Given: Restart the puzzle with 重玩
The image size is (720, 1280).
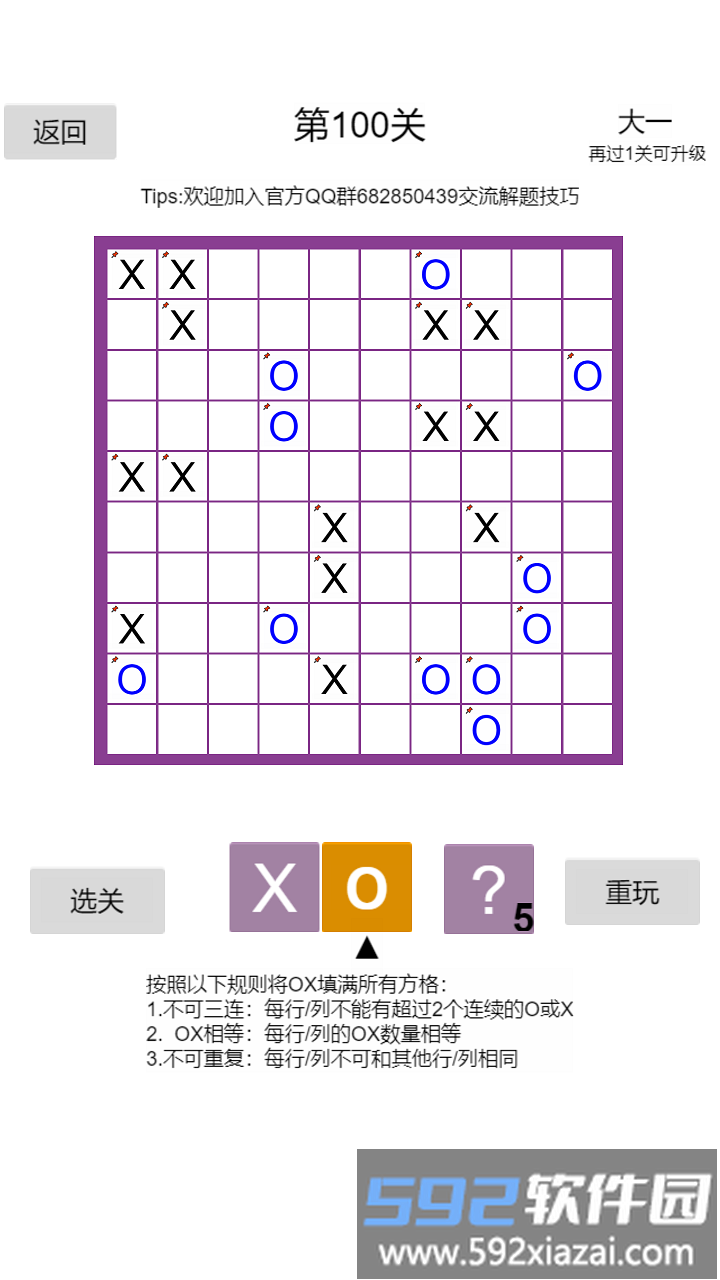Looking at the screenshot, I should 632,892.
